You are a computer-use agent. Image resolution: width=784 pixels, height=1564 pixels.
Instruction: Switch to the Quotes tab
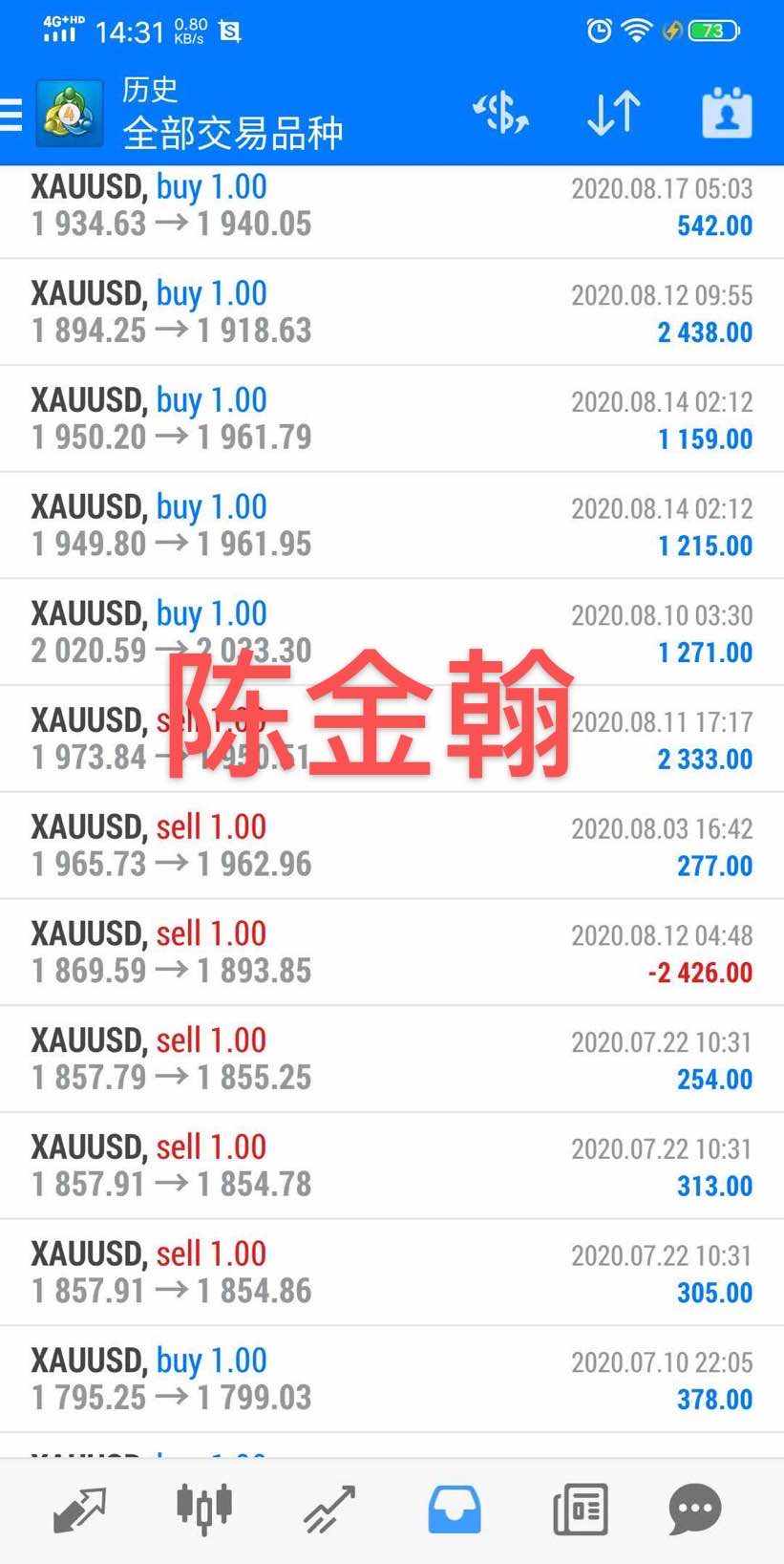(x=79, y=1510)
